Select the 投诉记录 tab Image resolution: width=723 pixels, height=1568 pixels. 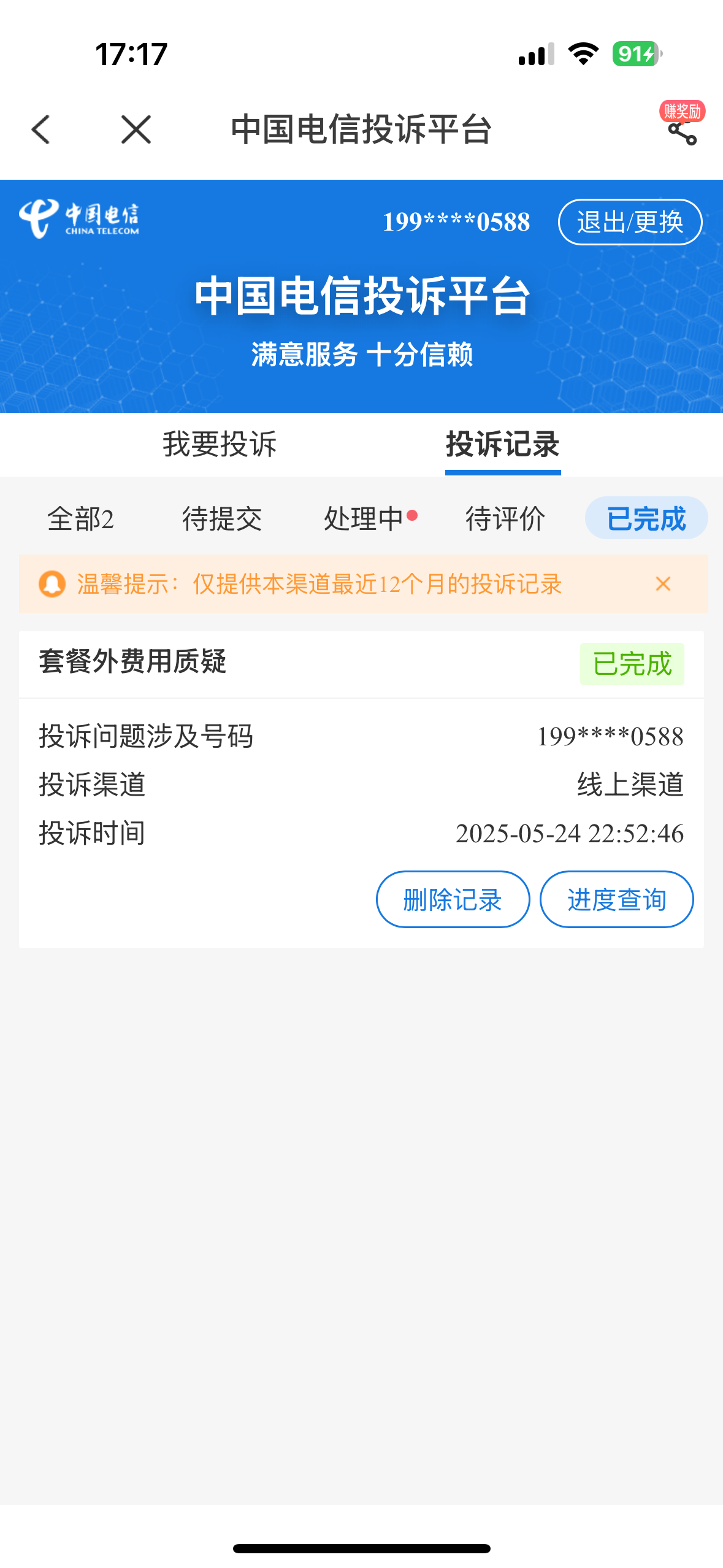(503, 444)
